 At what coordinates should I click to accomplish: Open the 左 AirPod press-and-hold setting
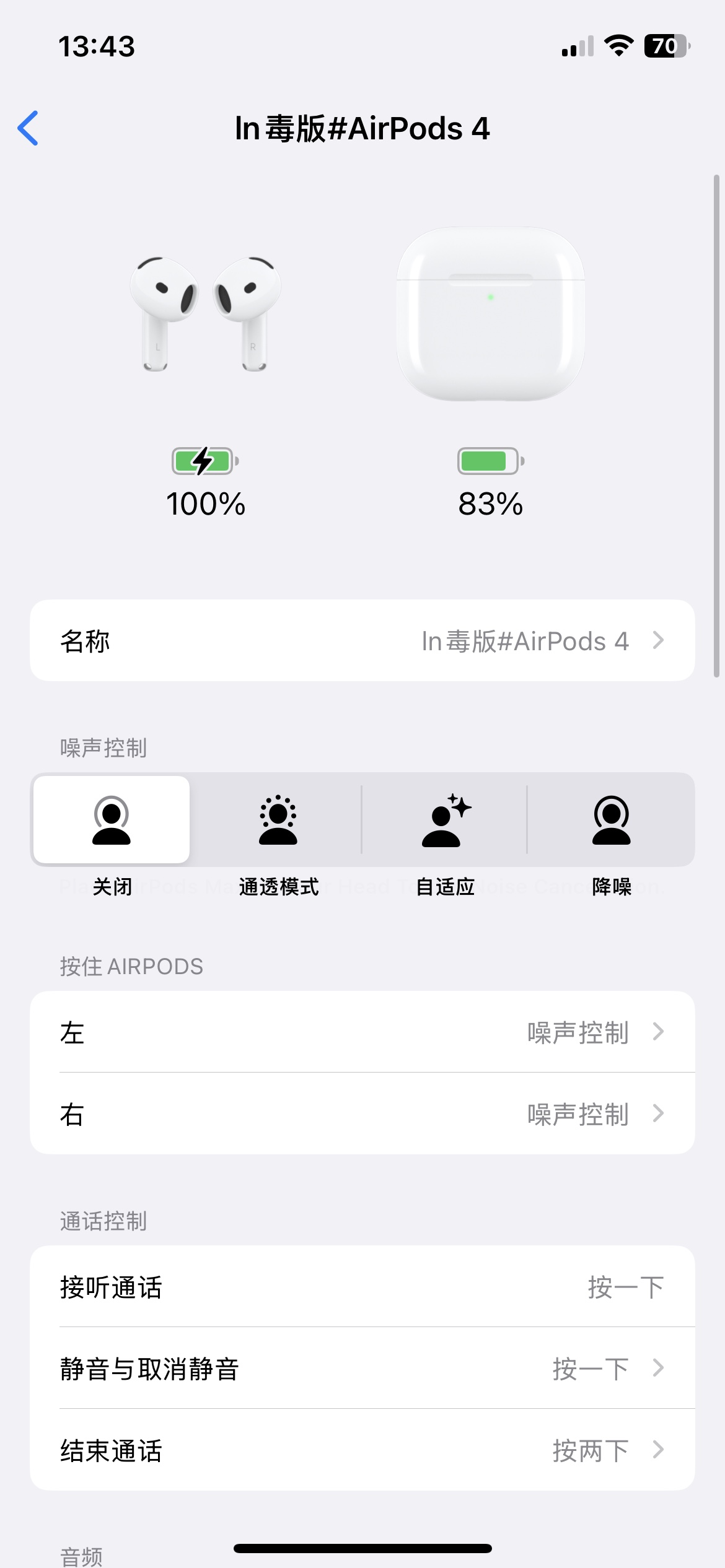(x=362, y=1032)
